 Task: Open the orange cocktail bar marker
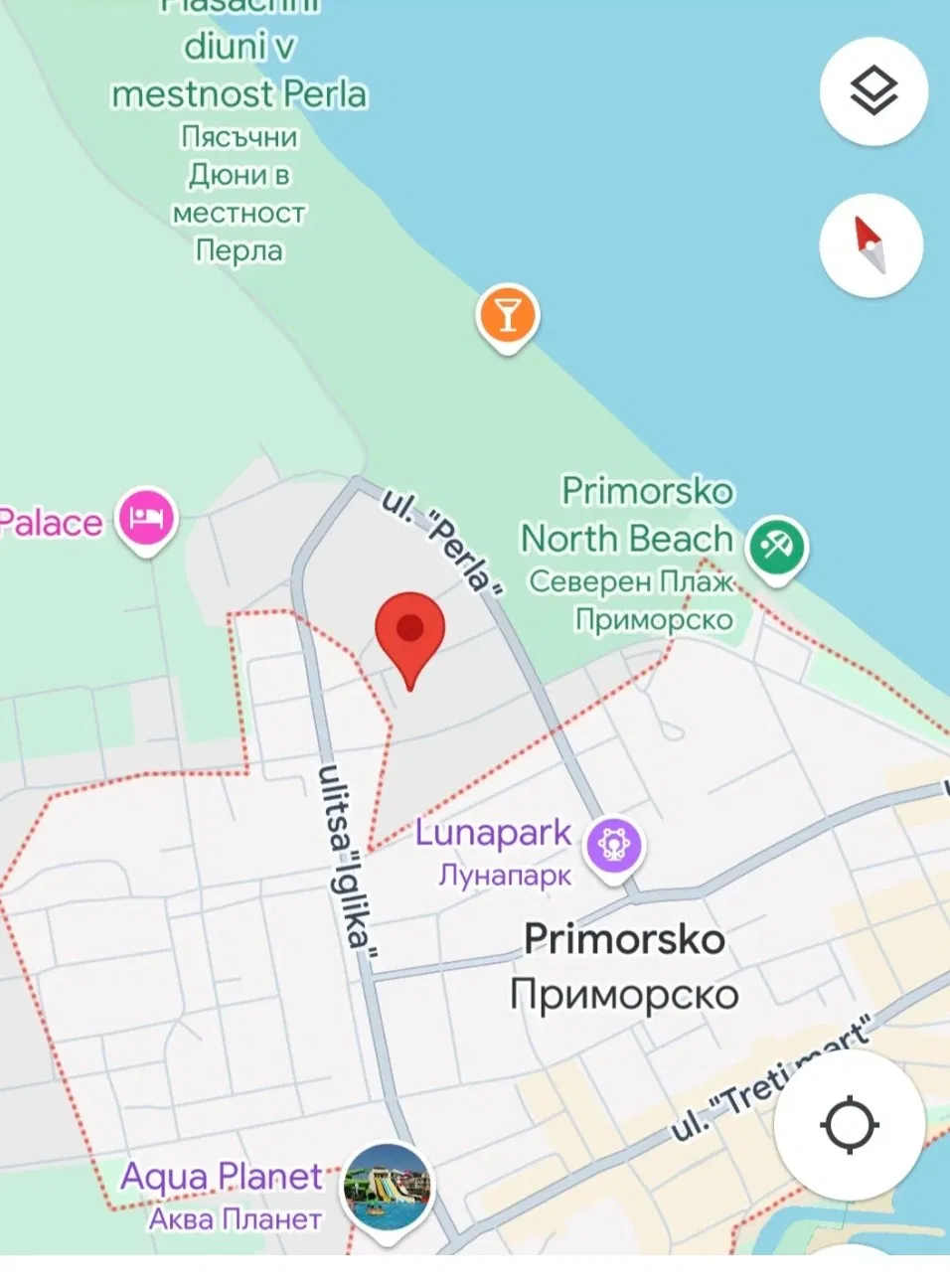[507, 315]
